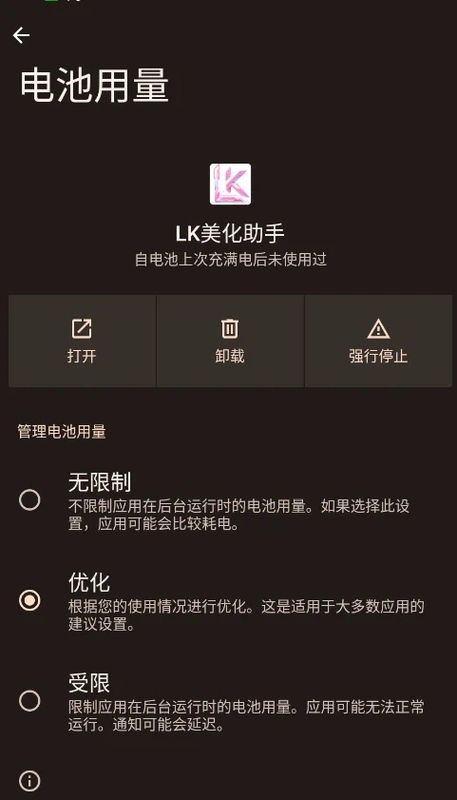Choose the 受限 battery usage option
The image size is (457, 800).
coord(228,701)
